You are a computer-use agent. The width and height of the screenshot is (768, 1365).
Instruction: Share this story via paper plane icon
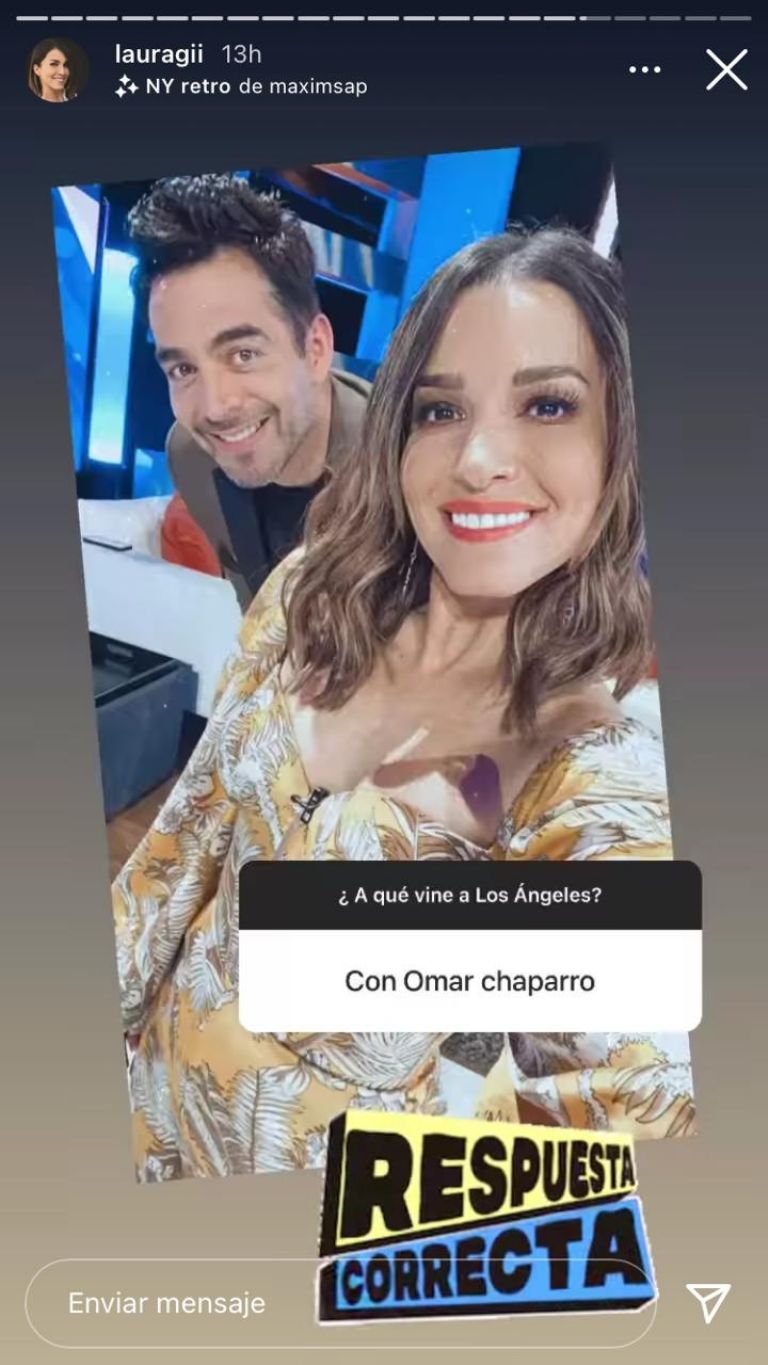click(708, 1302)
